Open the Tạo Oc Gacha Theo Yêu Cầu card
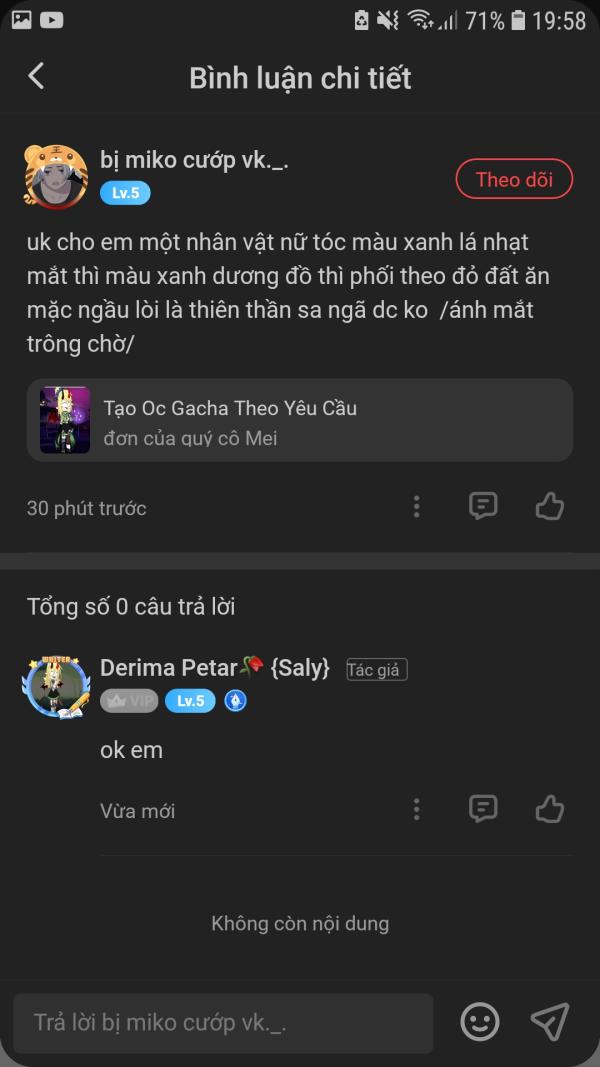Viewport: 600px width, 1067px height. point(300,421)
